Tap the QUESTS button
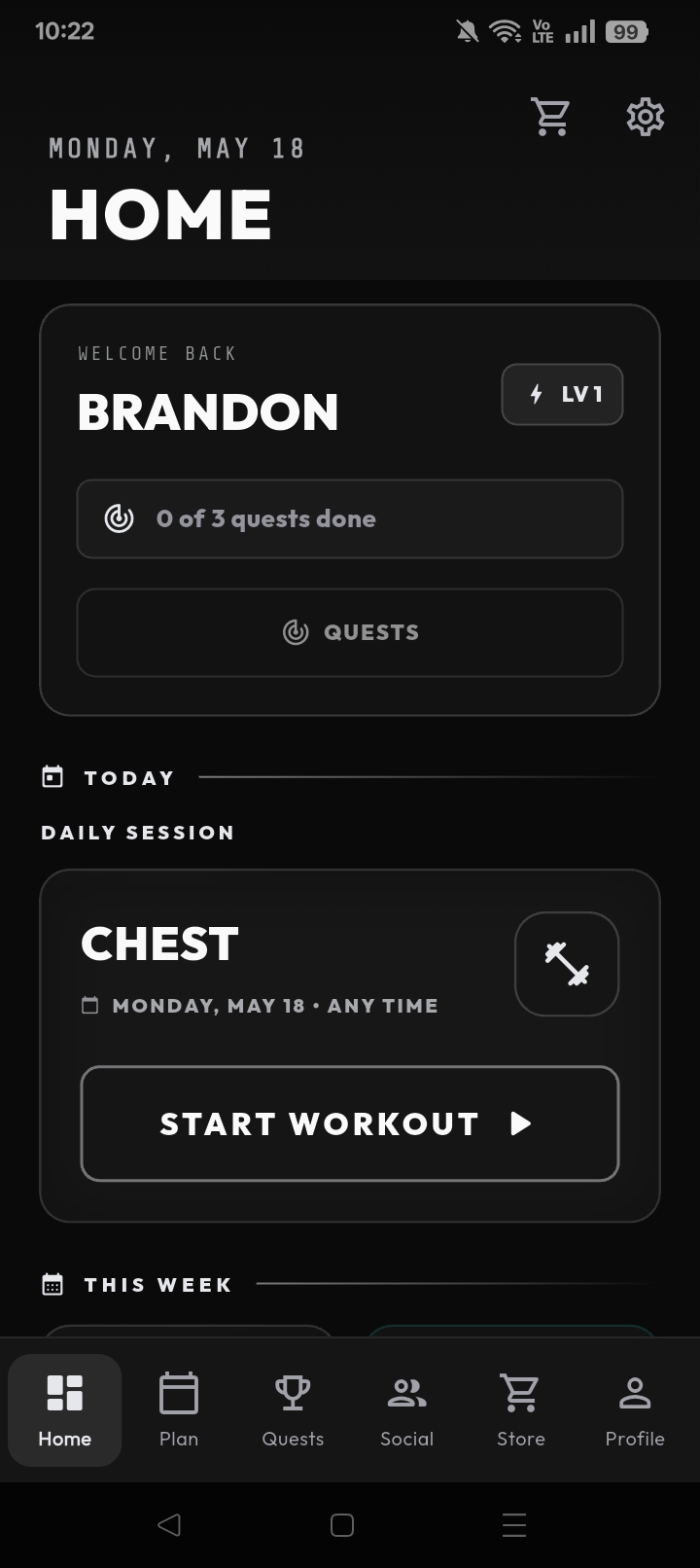The height and width of the screenshot is (1568, 700). pos(350,632)
